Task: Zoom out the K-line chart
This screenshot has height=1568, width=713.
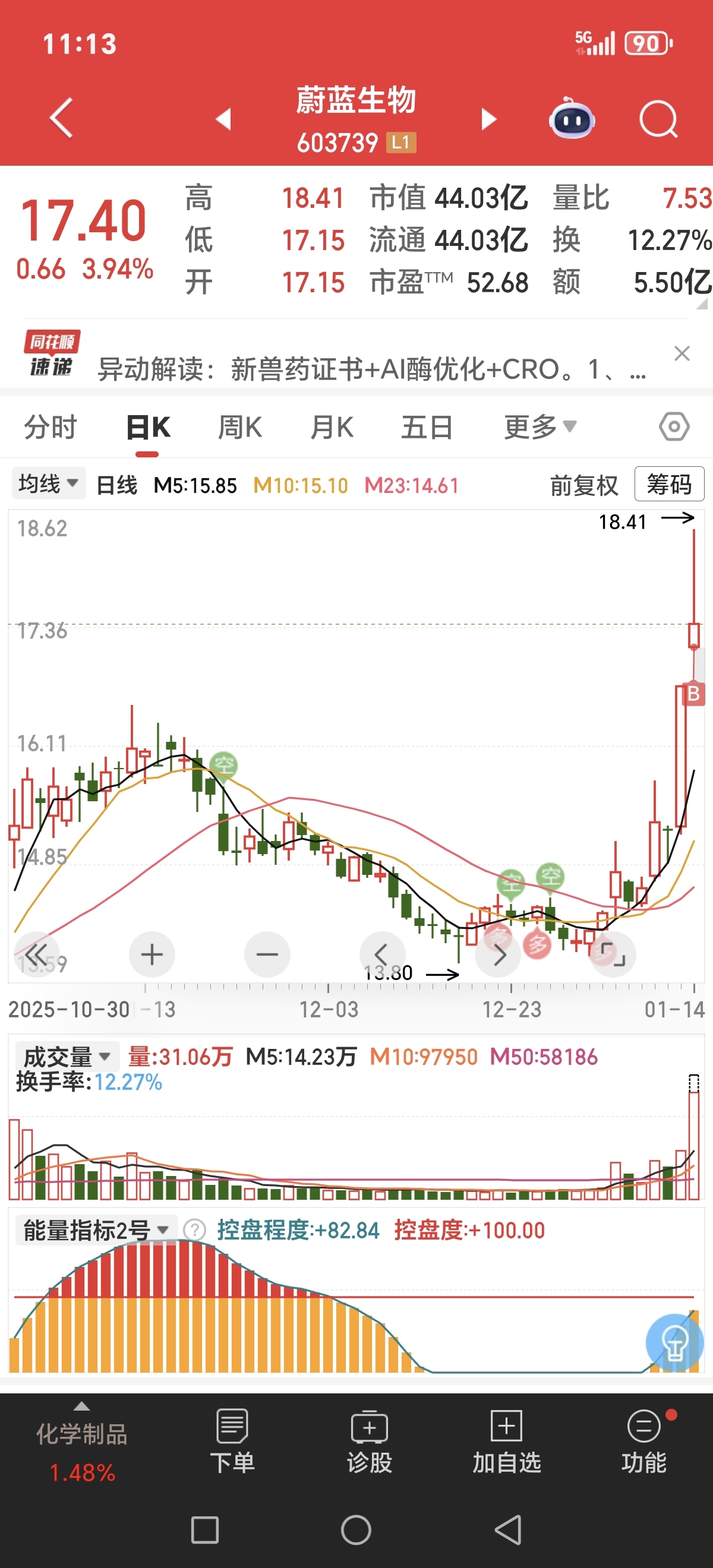Action: pos(267,954)
